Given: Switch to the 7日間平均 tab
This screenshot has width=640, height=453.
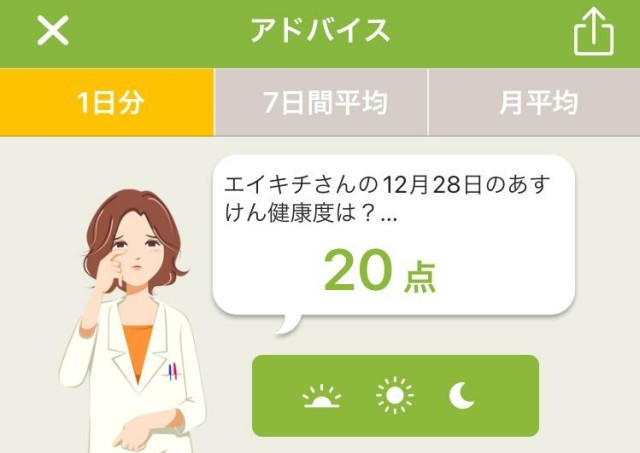Looking at the screenshot, I should pyautogui.click(x=321, y=102).
